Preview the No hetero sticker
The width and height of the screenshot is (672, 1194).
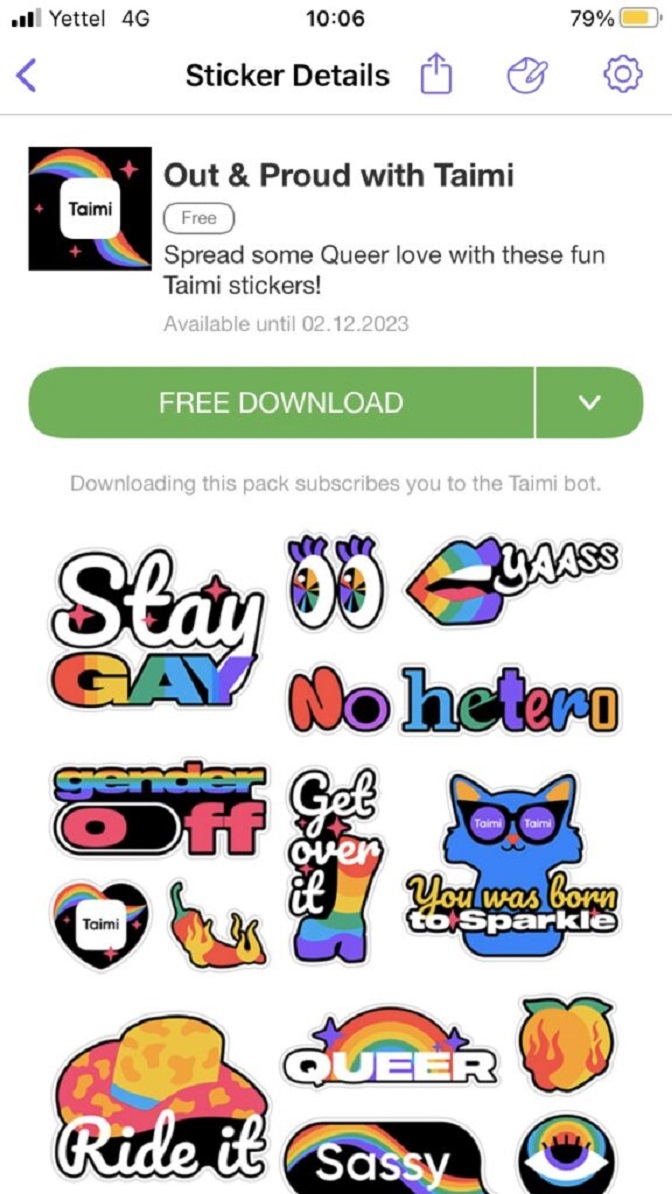point(453,701)
